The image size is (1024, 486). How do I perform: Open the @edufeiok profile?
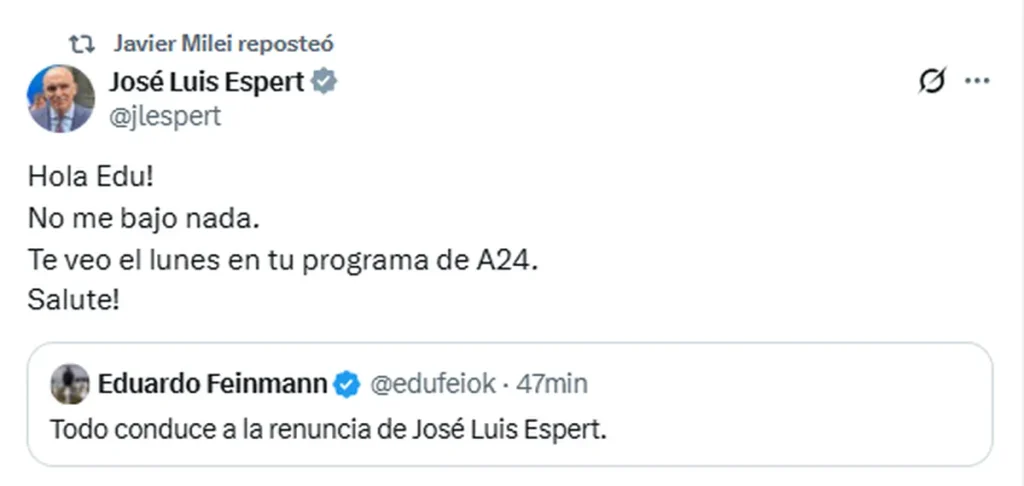click(430, 382)
